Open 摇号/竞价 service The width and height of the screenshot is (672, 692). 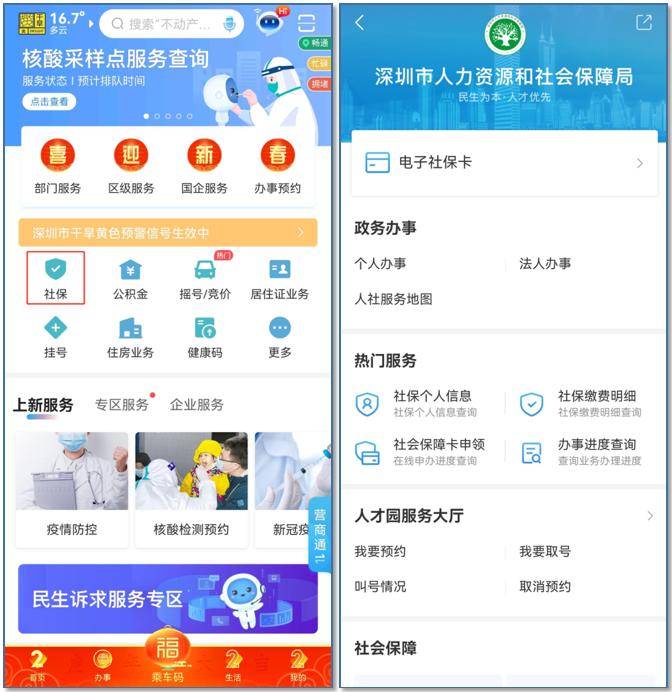(205, 278)
